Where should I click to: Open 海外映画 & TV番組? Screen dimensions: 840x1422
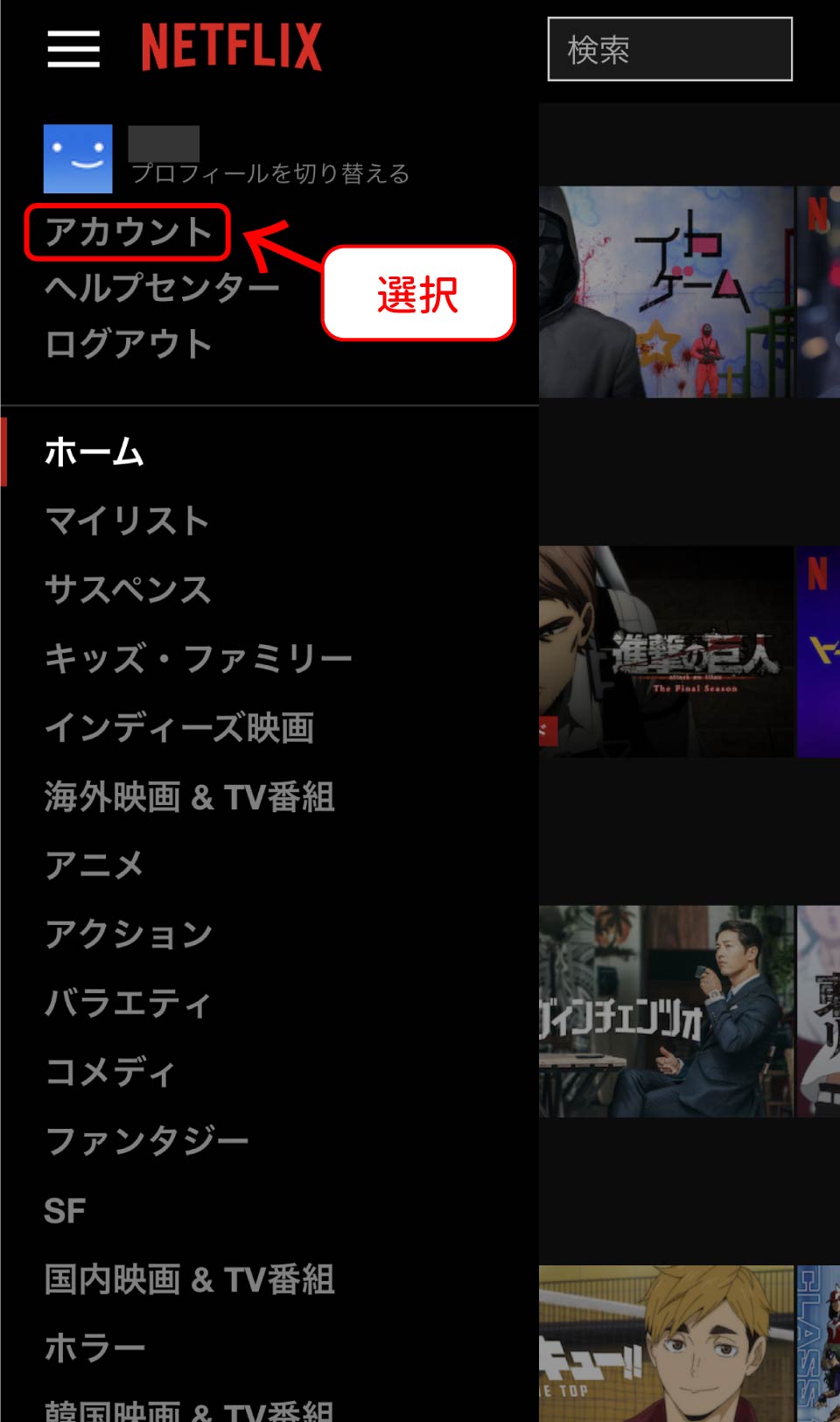click(x=189, y=796)
